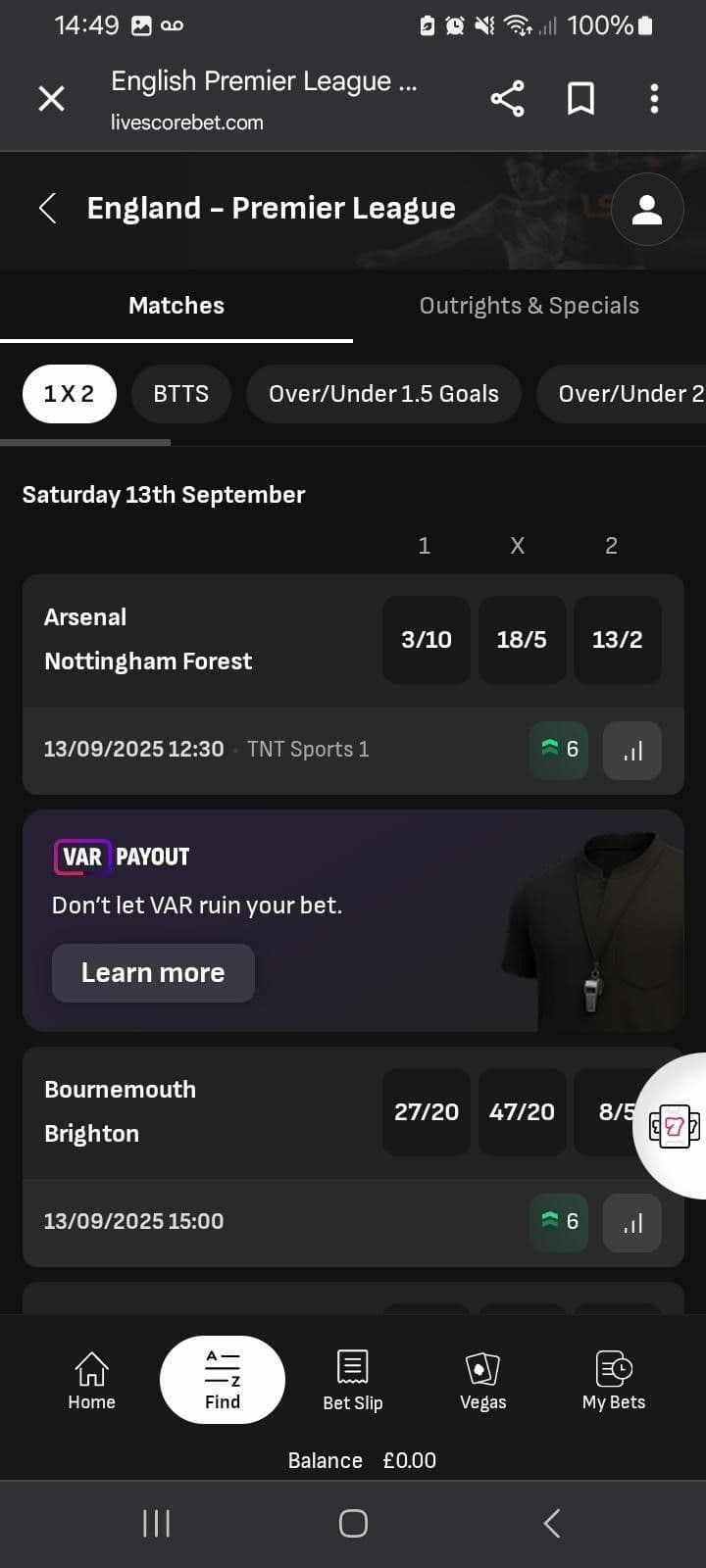Open the share options for this page
This screenshot has height=1568, width=706.
point(506,98)
